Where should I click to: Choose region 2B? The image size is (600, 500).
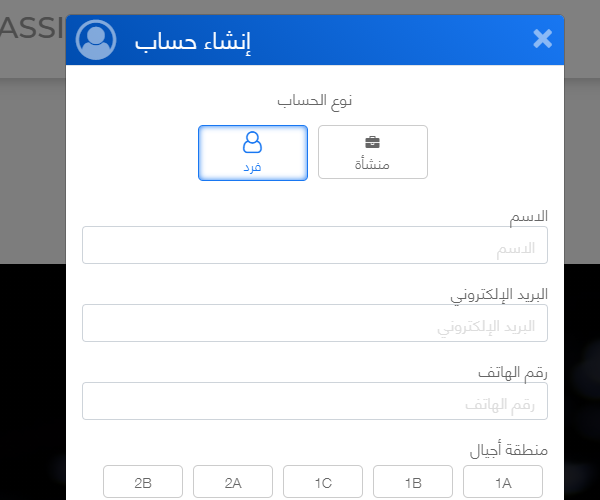tap(143, 482)
